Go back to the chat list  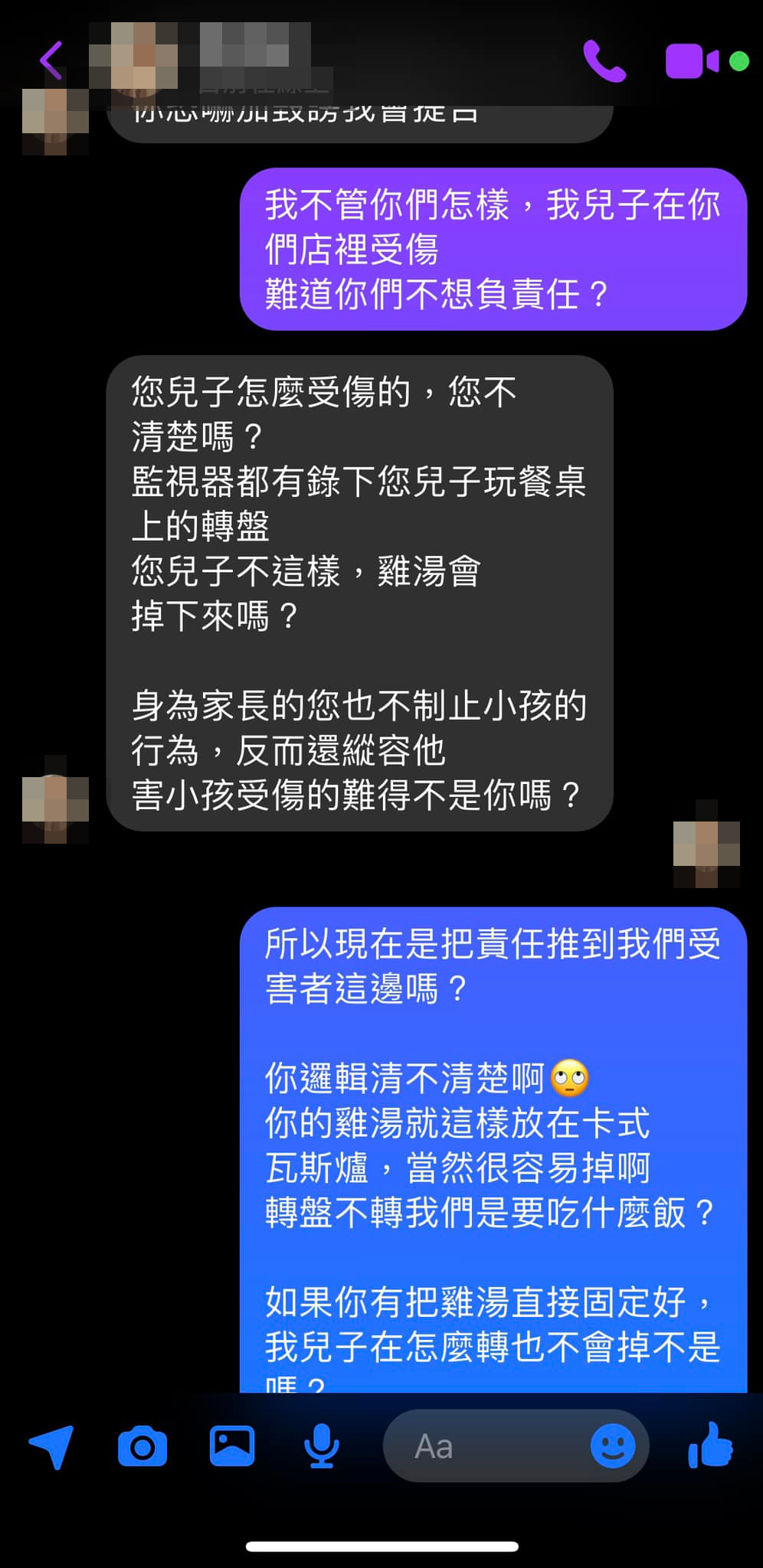[x=51, y=58]
